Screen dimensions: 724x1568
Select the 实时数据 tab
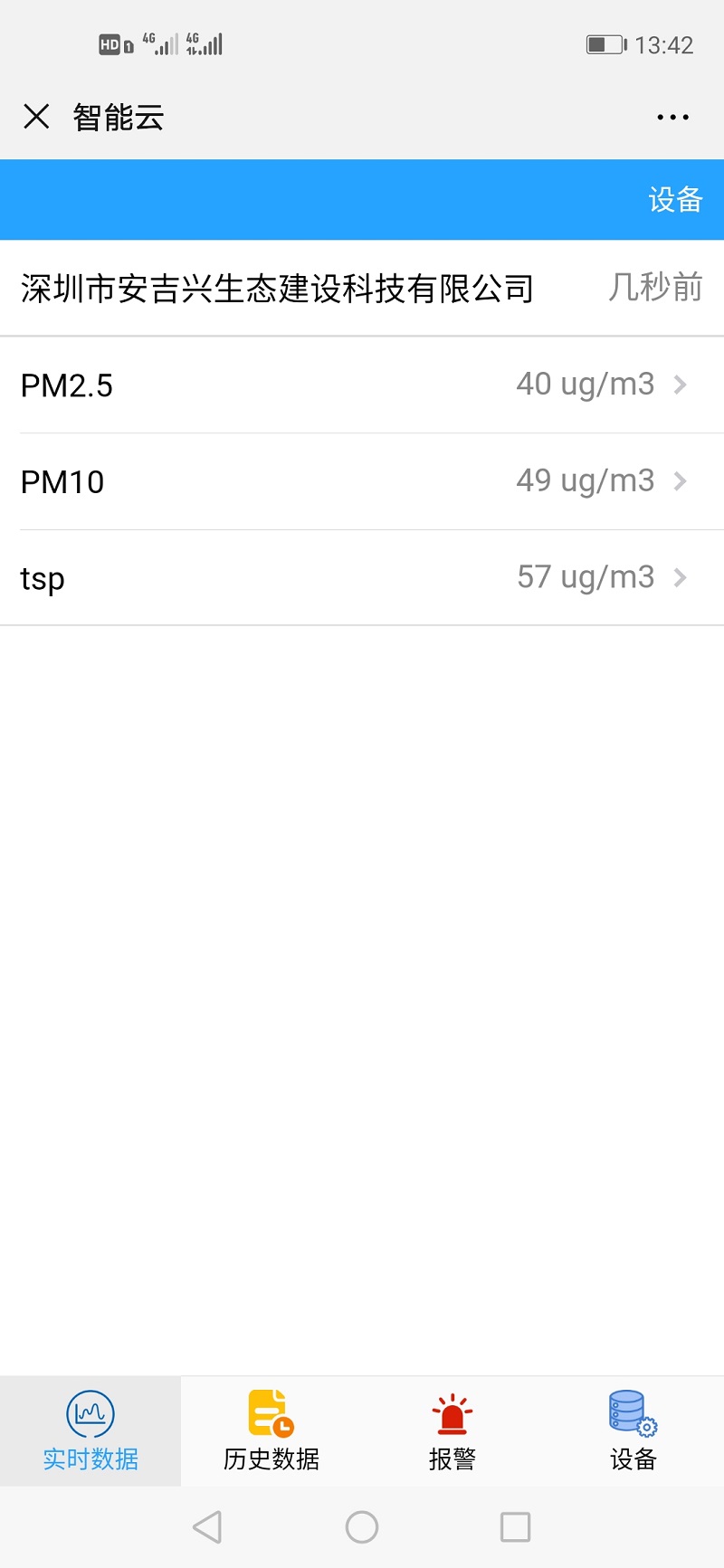[90, 1431]
